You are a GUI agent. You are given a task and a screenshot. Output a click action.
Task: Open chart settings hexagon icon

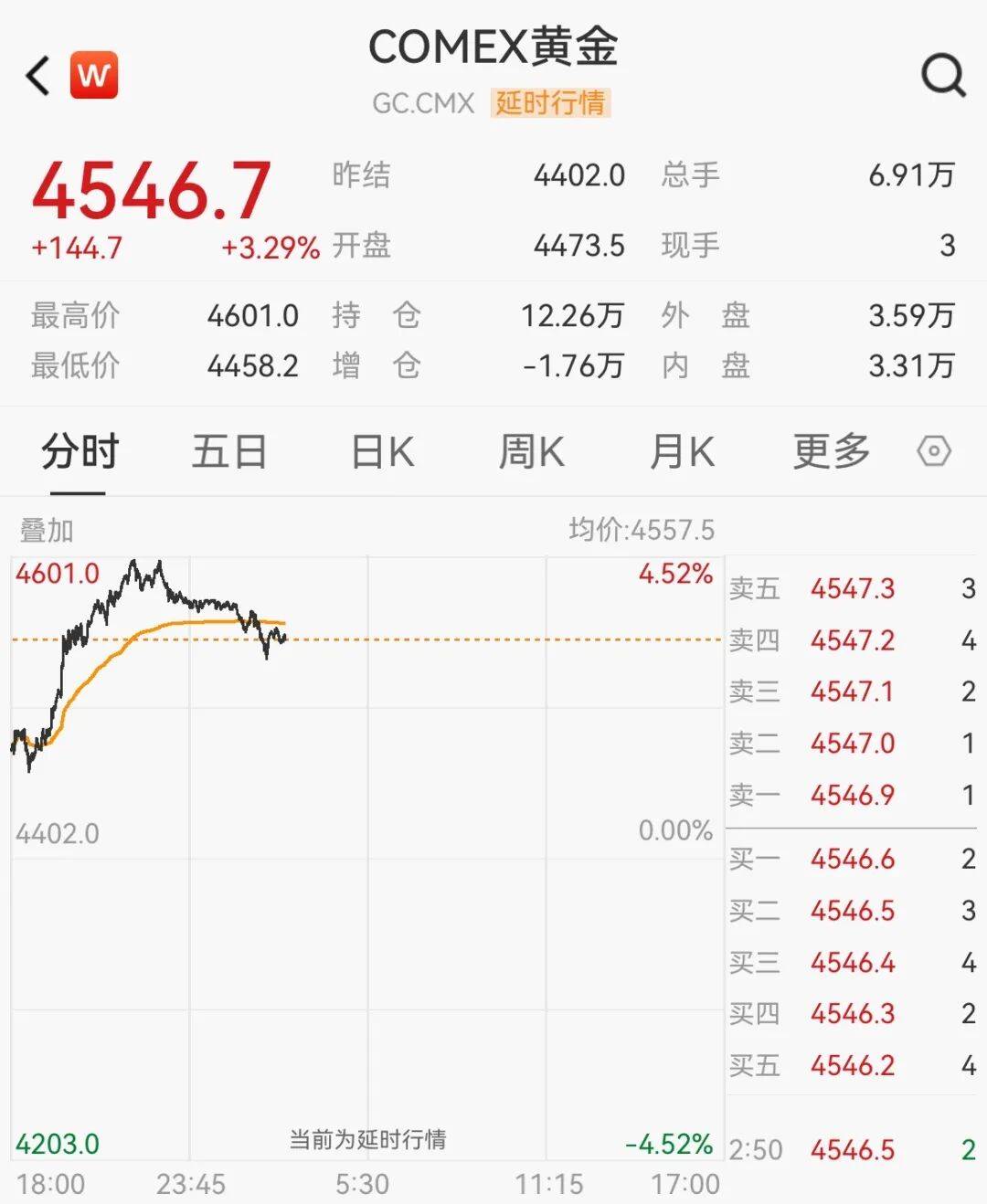click(933, 451)
